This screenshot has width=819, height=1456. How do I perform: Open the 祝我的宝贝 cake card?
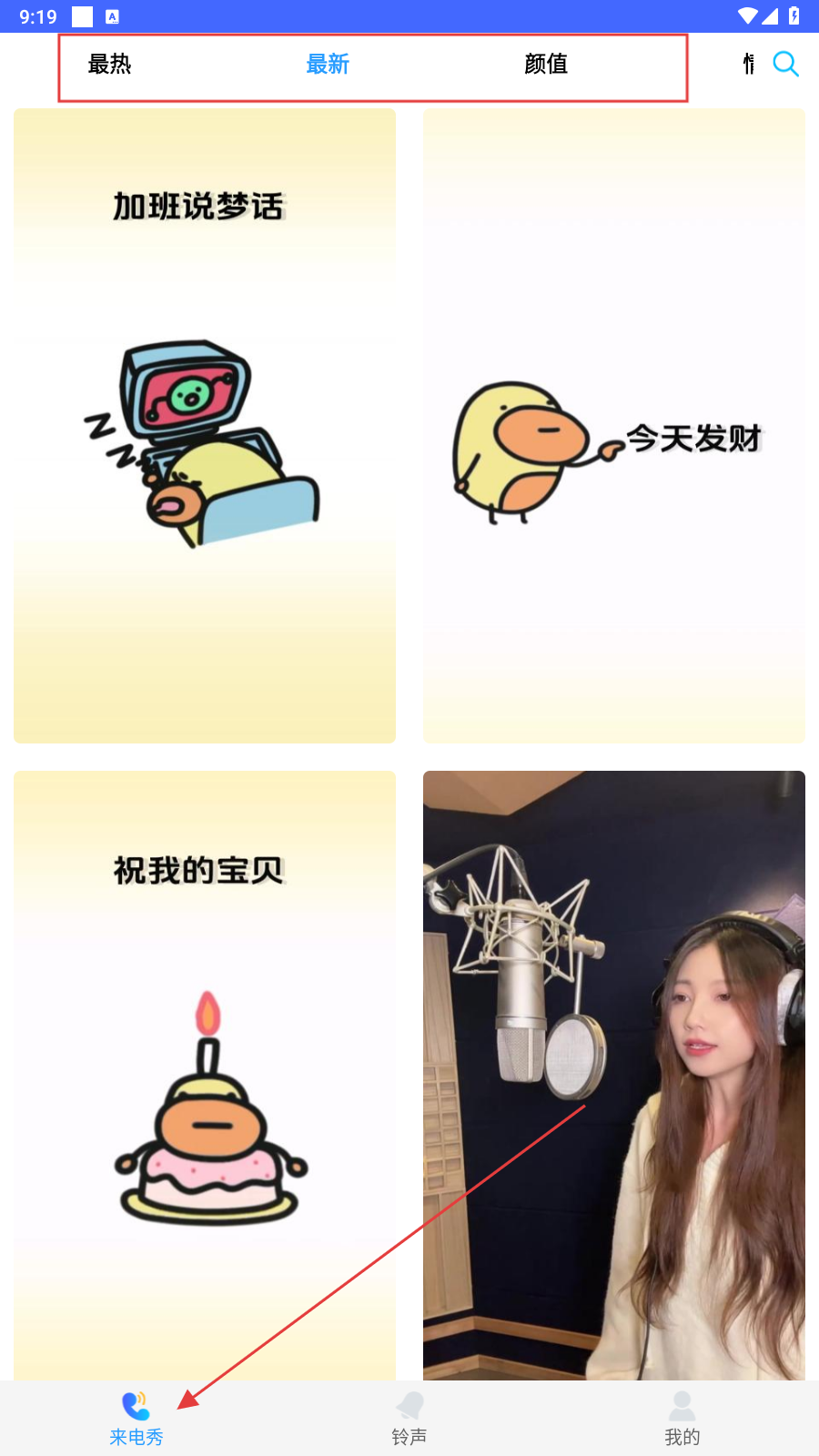click(x=205, y=1074)
